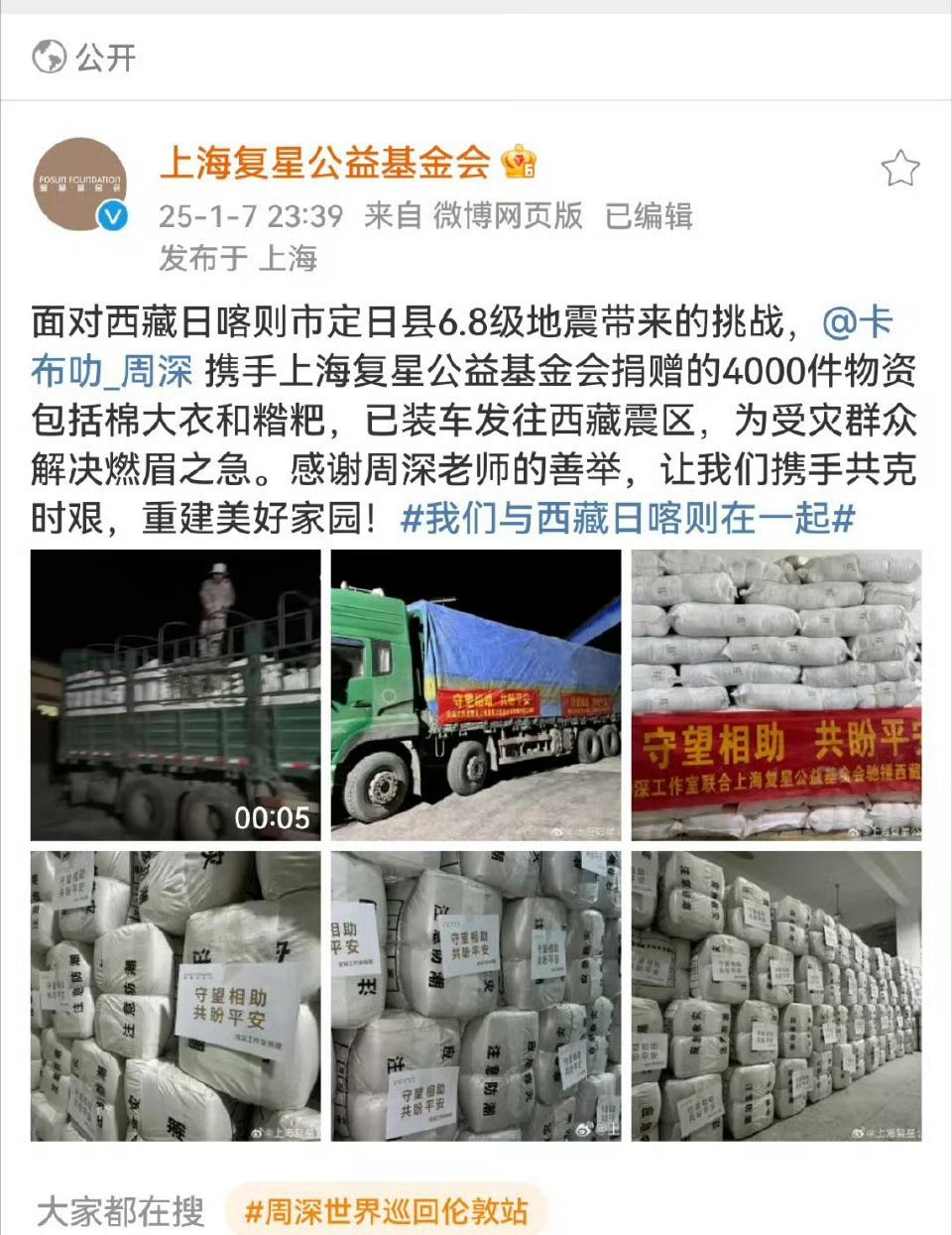Open the green truck with blue tarp photo
952x1235 pixels.
(x=476, y=694)
